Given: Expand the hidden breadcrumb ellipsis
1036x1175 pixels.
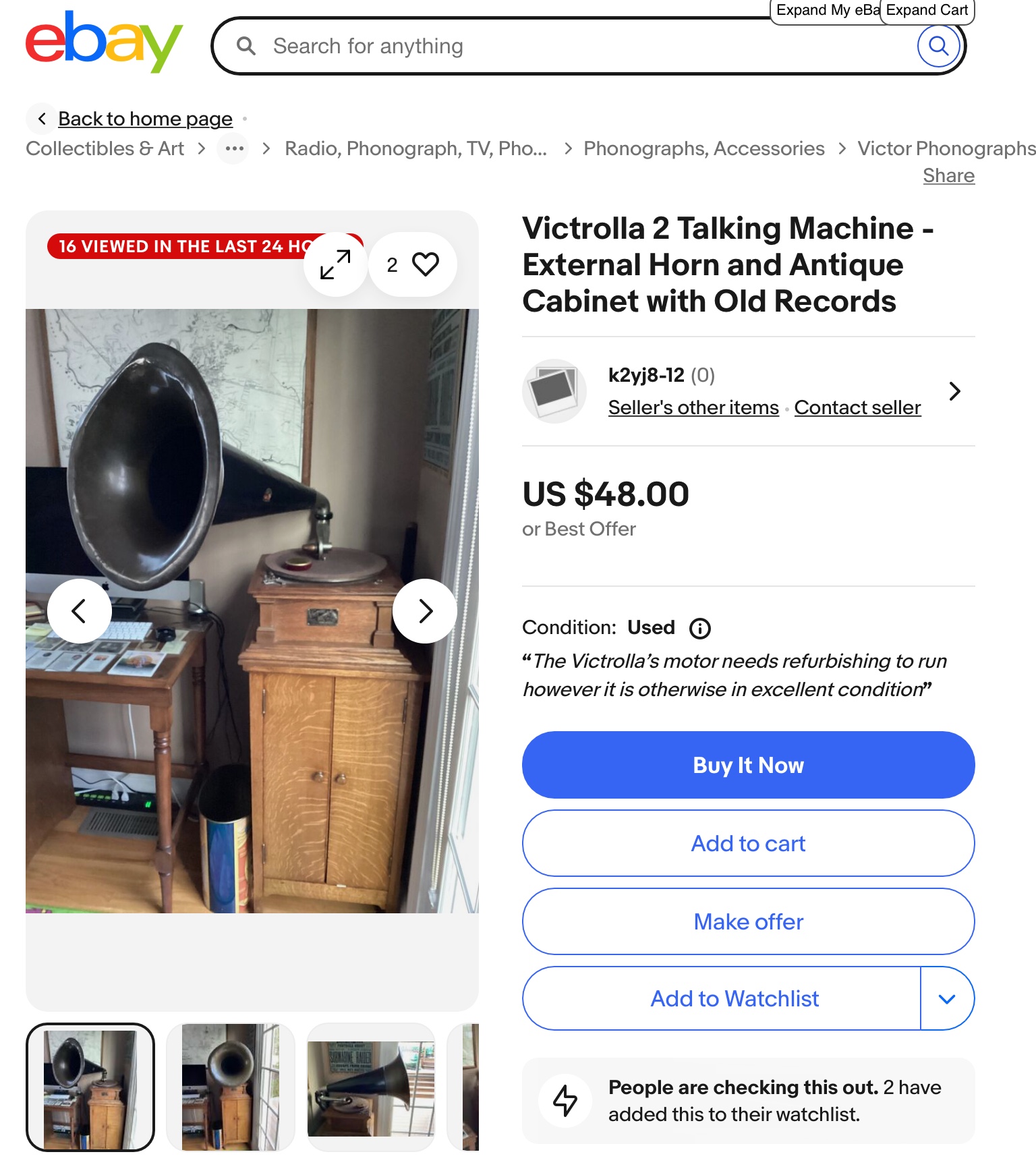Looking at the screenshot, I should coord(234,148).
